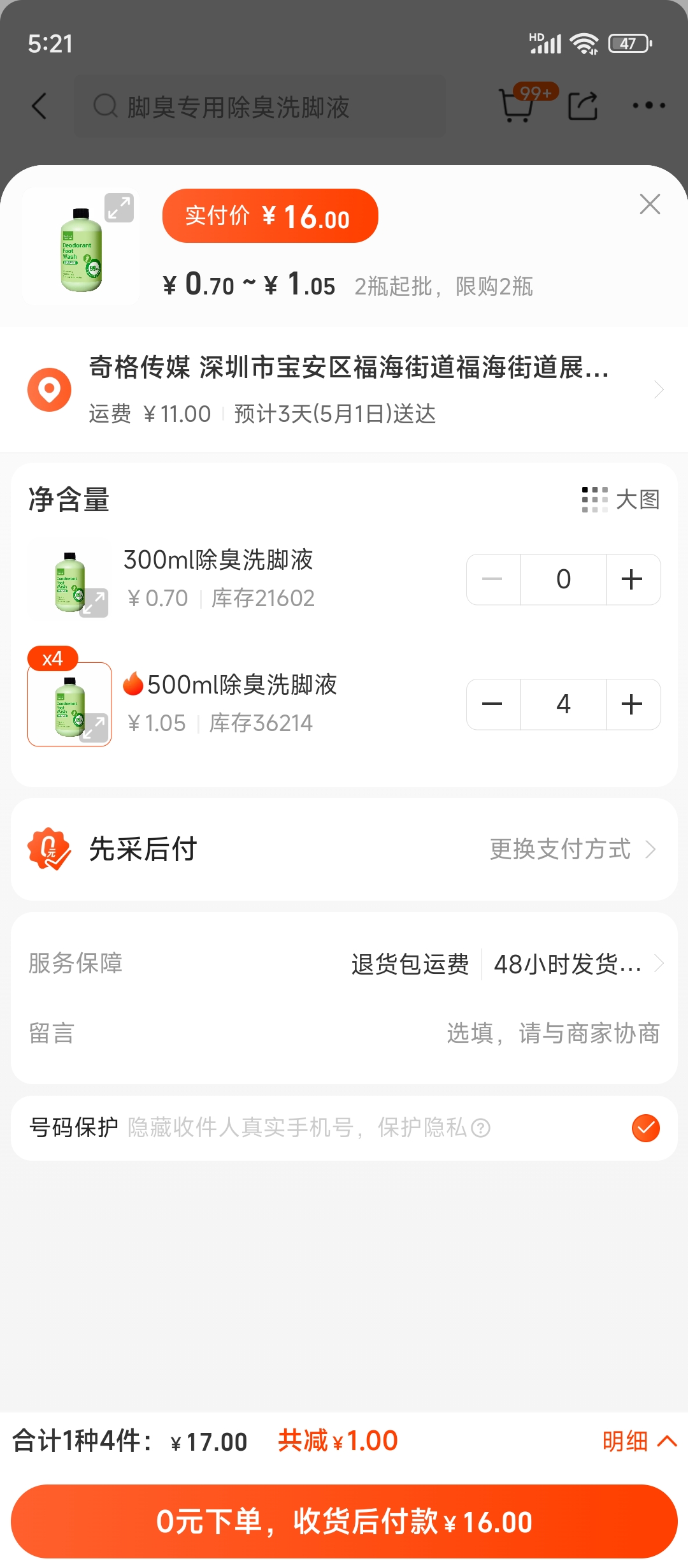Screen dimensions: 688x1568
Task: Place order with 0元下单 button
Action: point(344,1521)
